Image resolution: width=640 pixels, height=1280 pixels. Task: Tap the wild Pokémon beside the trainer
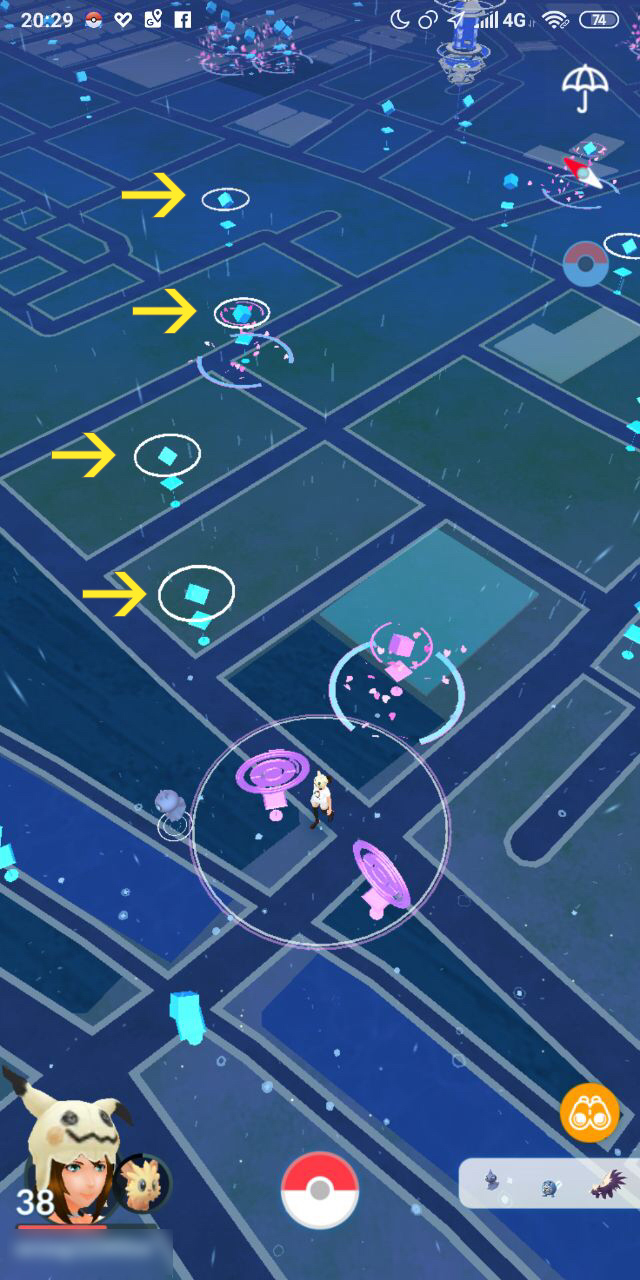point(168,806)
